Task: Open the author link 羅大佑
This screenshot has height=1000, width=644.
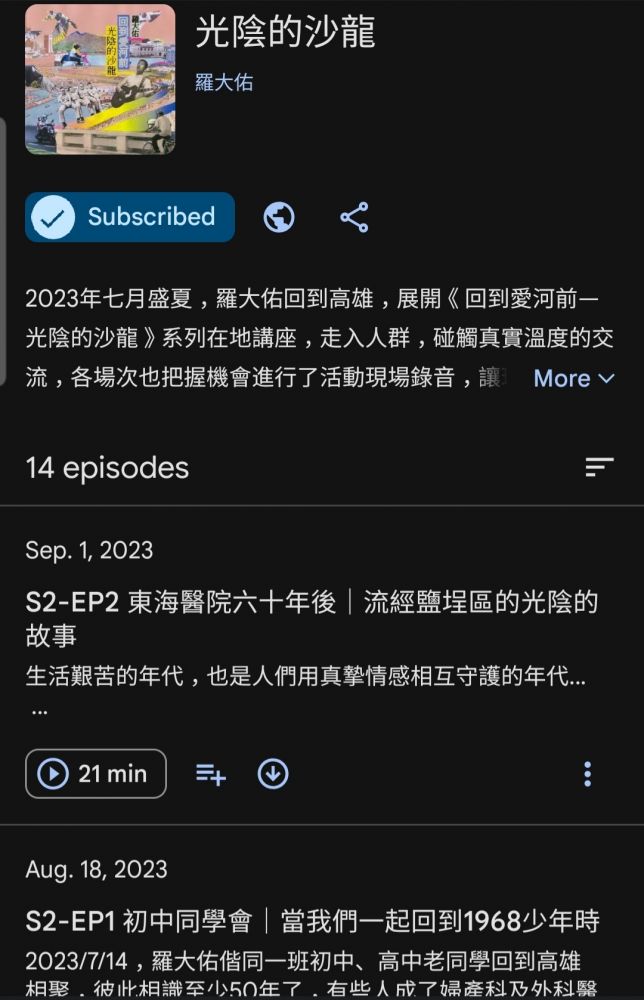Action: pos(224,83)
